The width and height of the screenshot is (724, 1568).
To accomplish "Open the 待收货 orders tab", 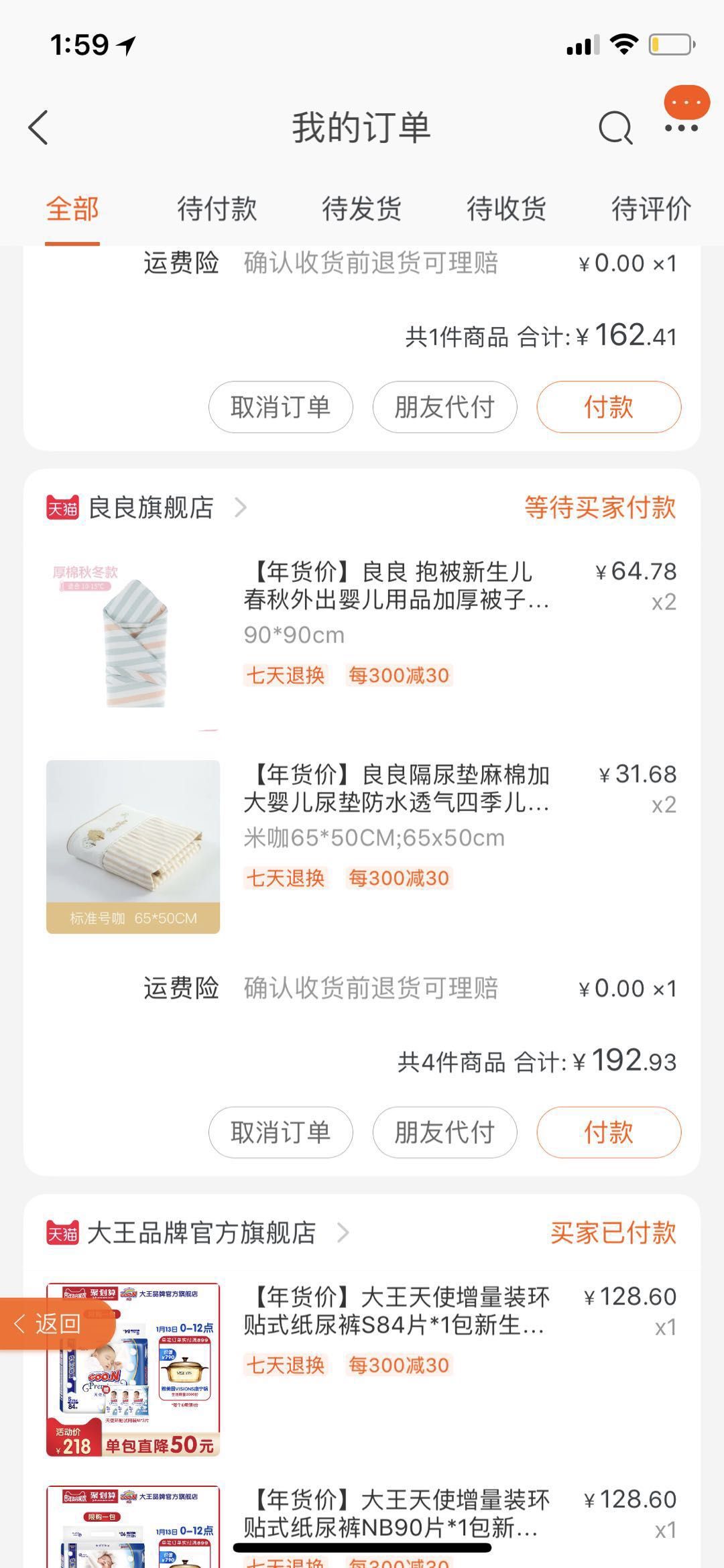I will [x=505, y=208].
